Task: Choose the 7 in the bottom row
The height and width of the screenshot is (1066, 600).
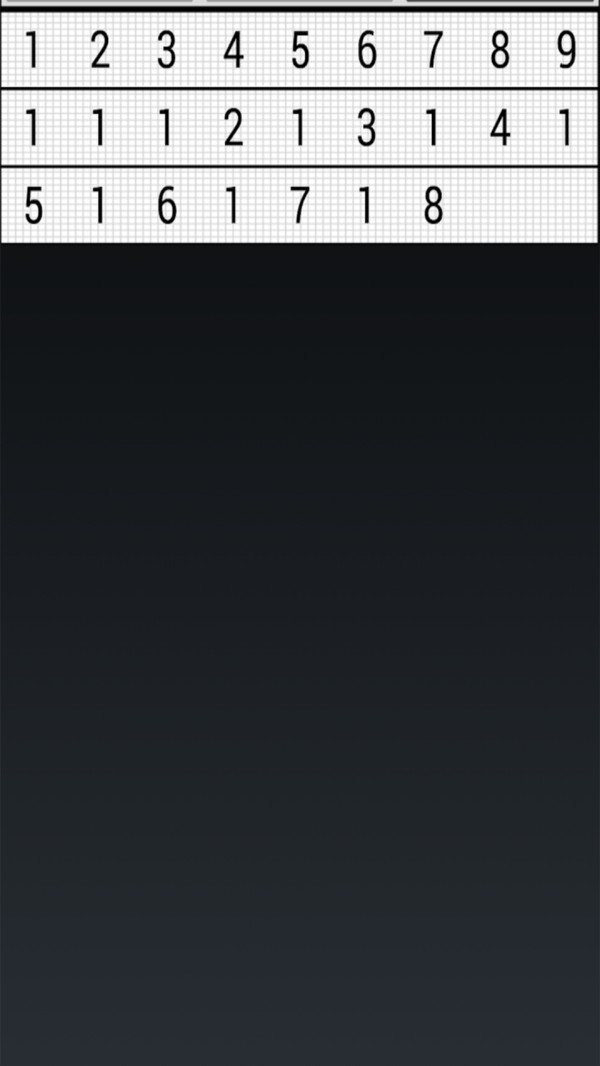Action: click(300, 206)
